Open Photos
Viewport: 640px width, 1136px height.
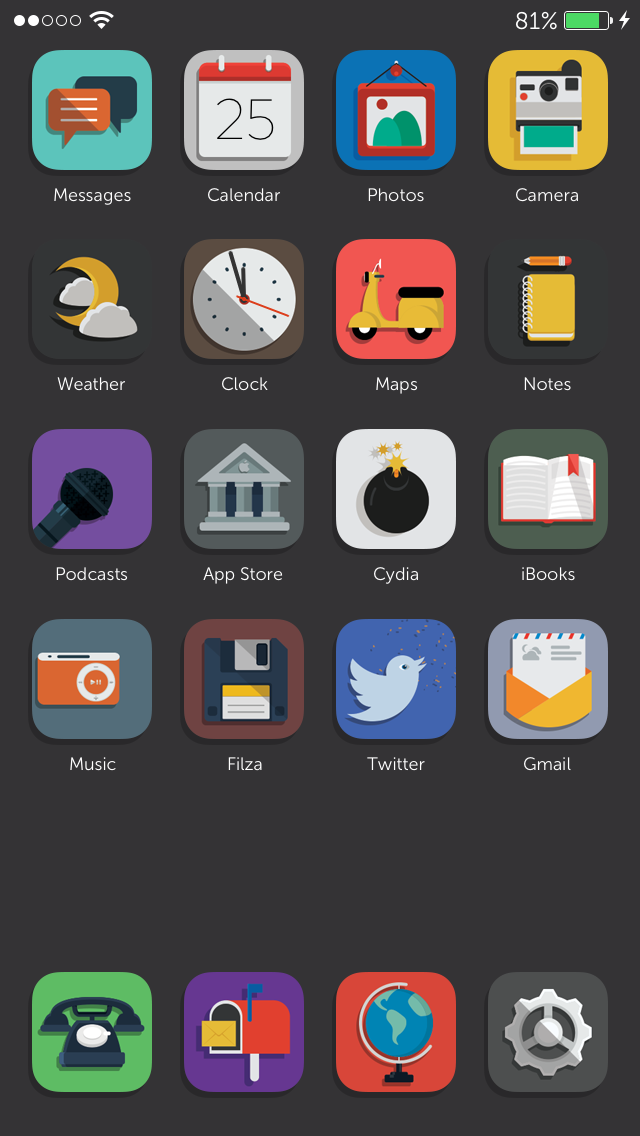(x=396, y=111)
